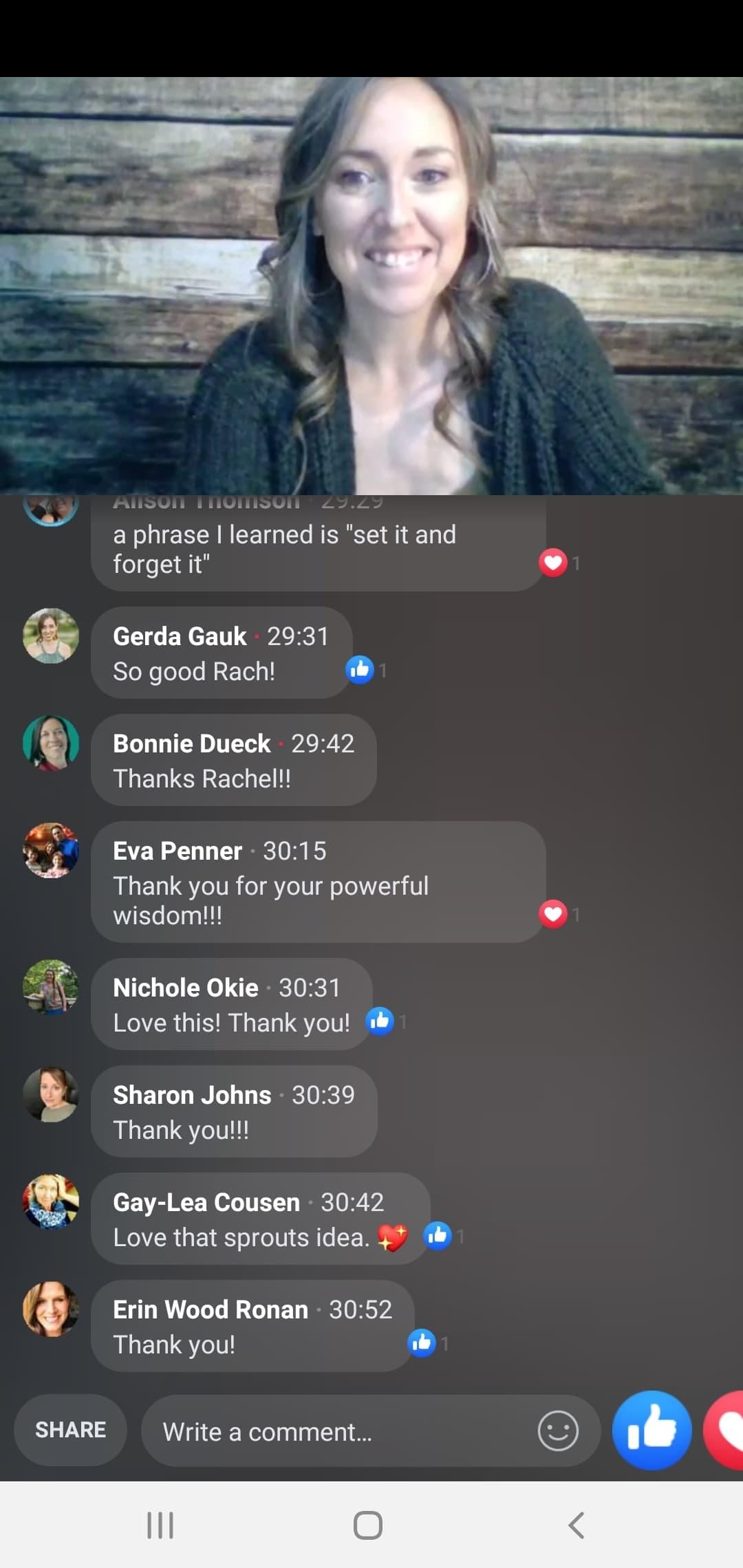View like reaction on Erin Wood Ronan's comment
Viewport: 743px width, 1568px height.
[422, 1342]
